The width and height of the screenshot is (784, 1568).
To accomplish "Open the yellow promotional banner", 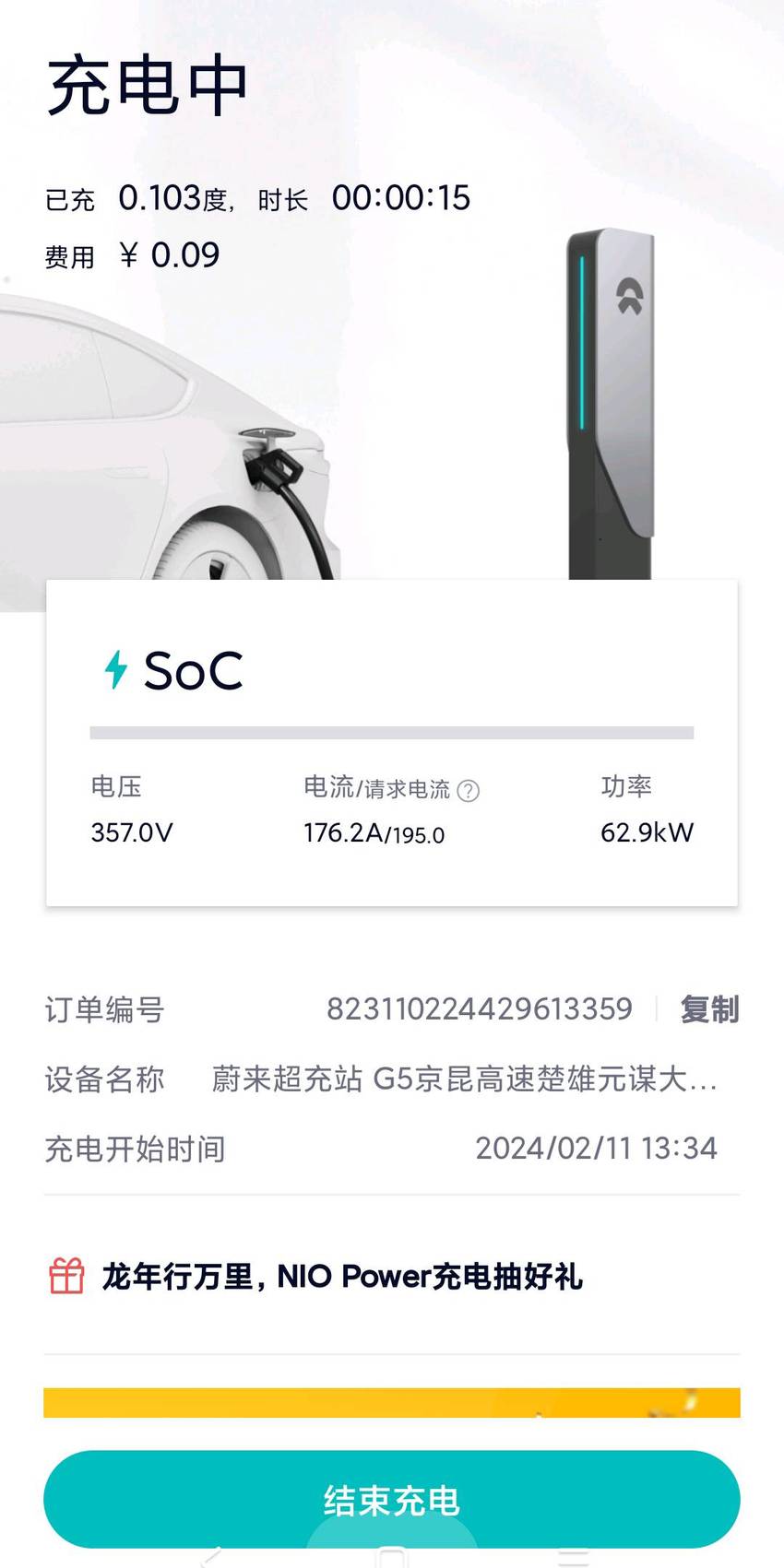I will pos(392,1402).
